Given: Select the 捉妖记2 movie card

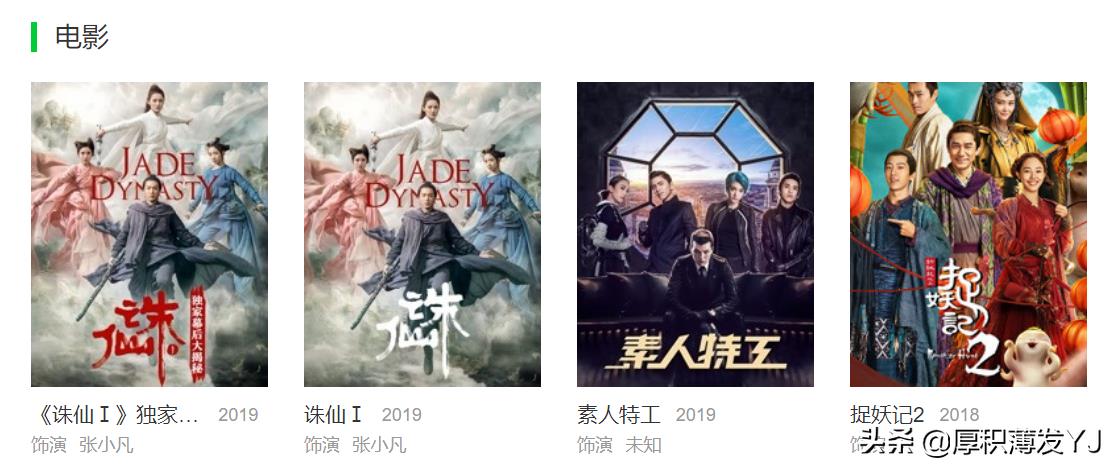Looking at the screenshot, I should point(968,234).
